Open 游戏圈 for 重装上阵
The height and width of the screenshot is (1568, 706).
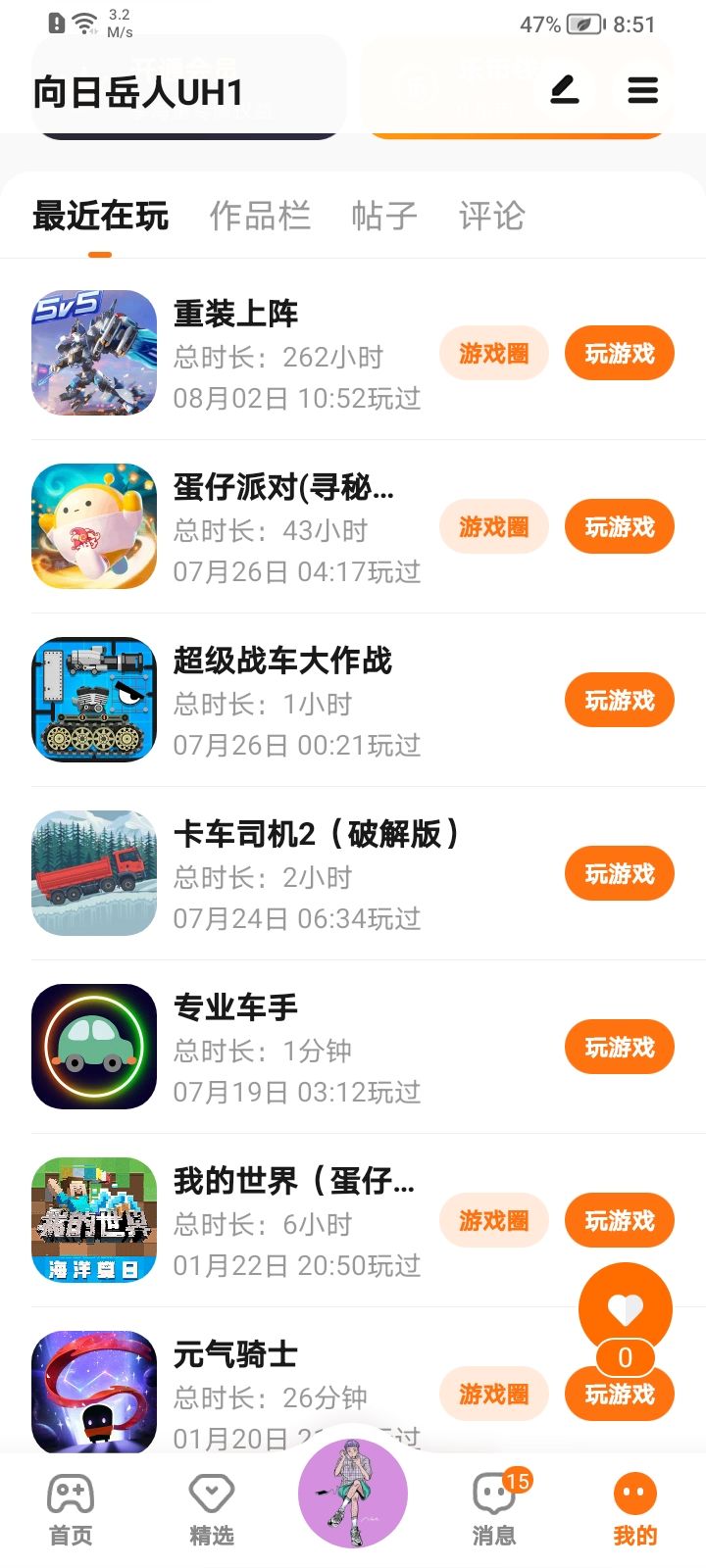coord(493,354)
